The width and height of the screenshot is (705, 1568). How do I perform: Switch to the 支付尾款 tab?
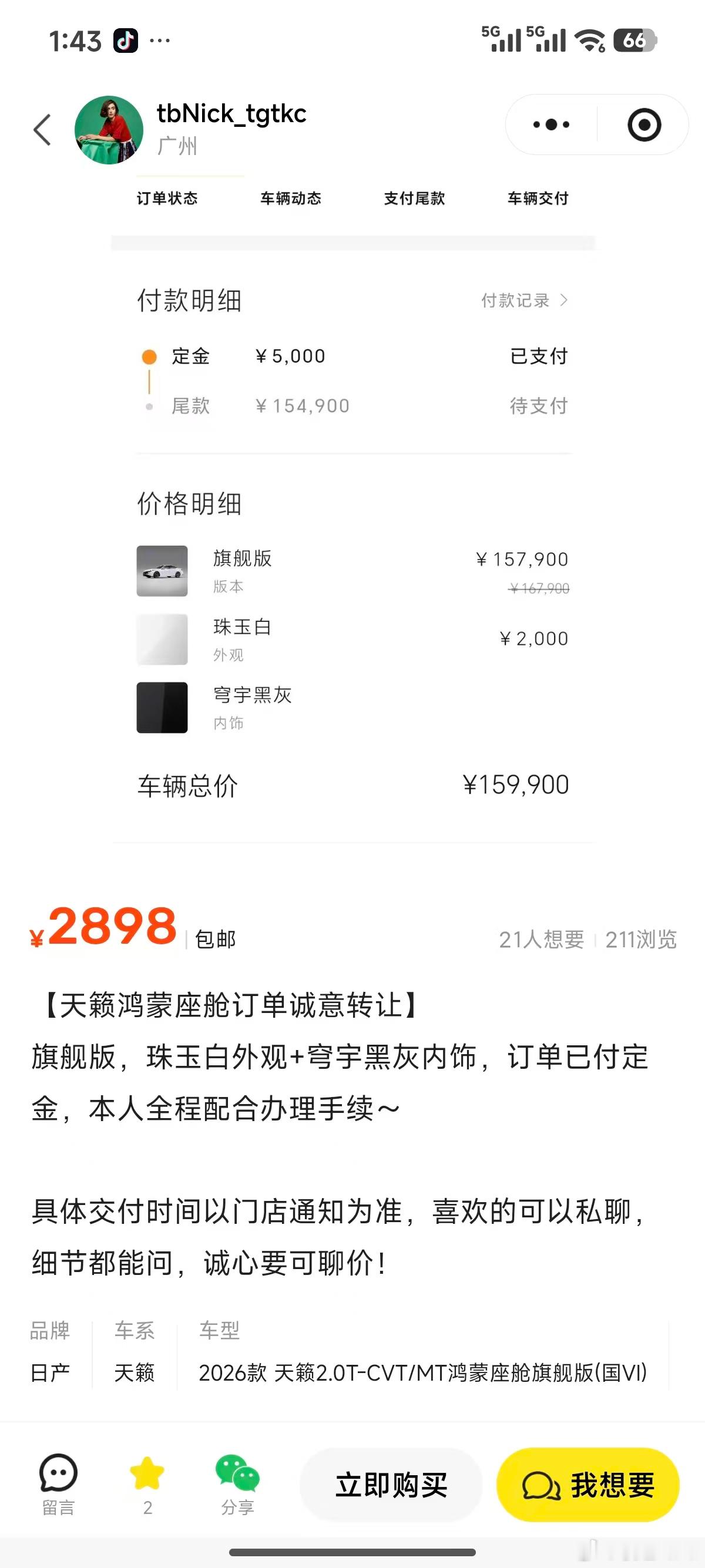pos(414,198)
